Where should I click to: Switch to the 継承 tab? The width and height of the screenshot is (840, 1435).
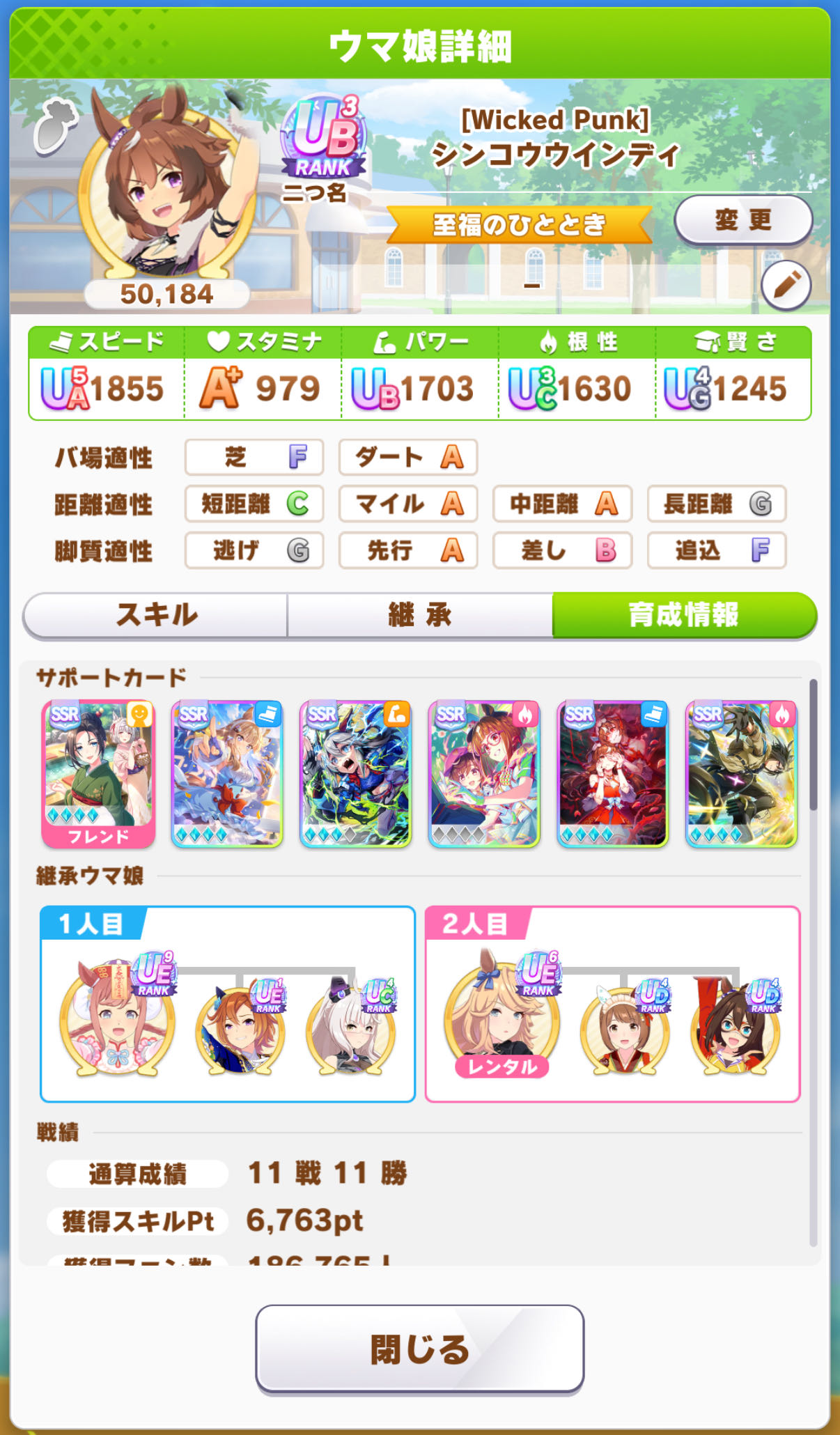(x=420, y=614)
